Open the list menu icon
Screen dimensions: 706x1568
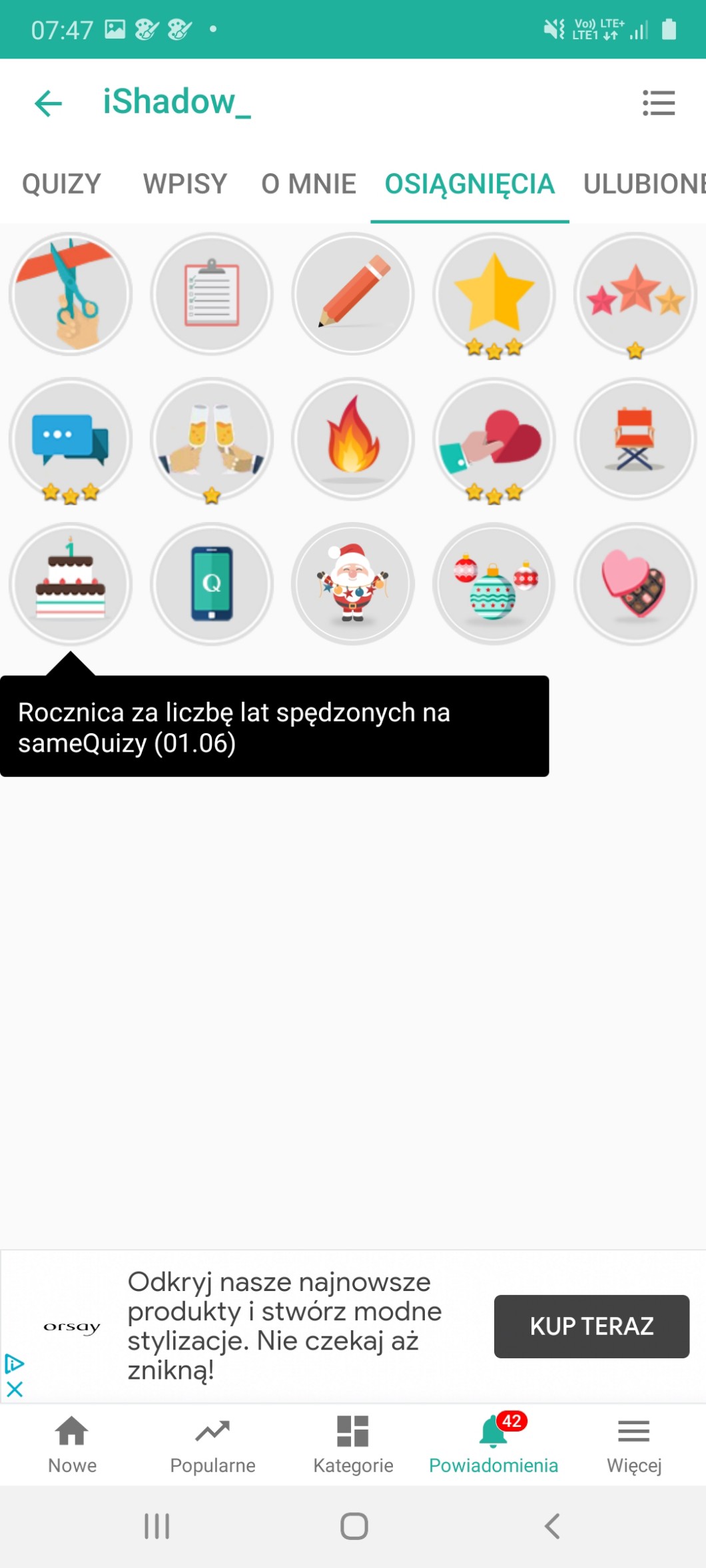[x=658, y=103]
